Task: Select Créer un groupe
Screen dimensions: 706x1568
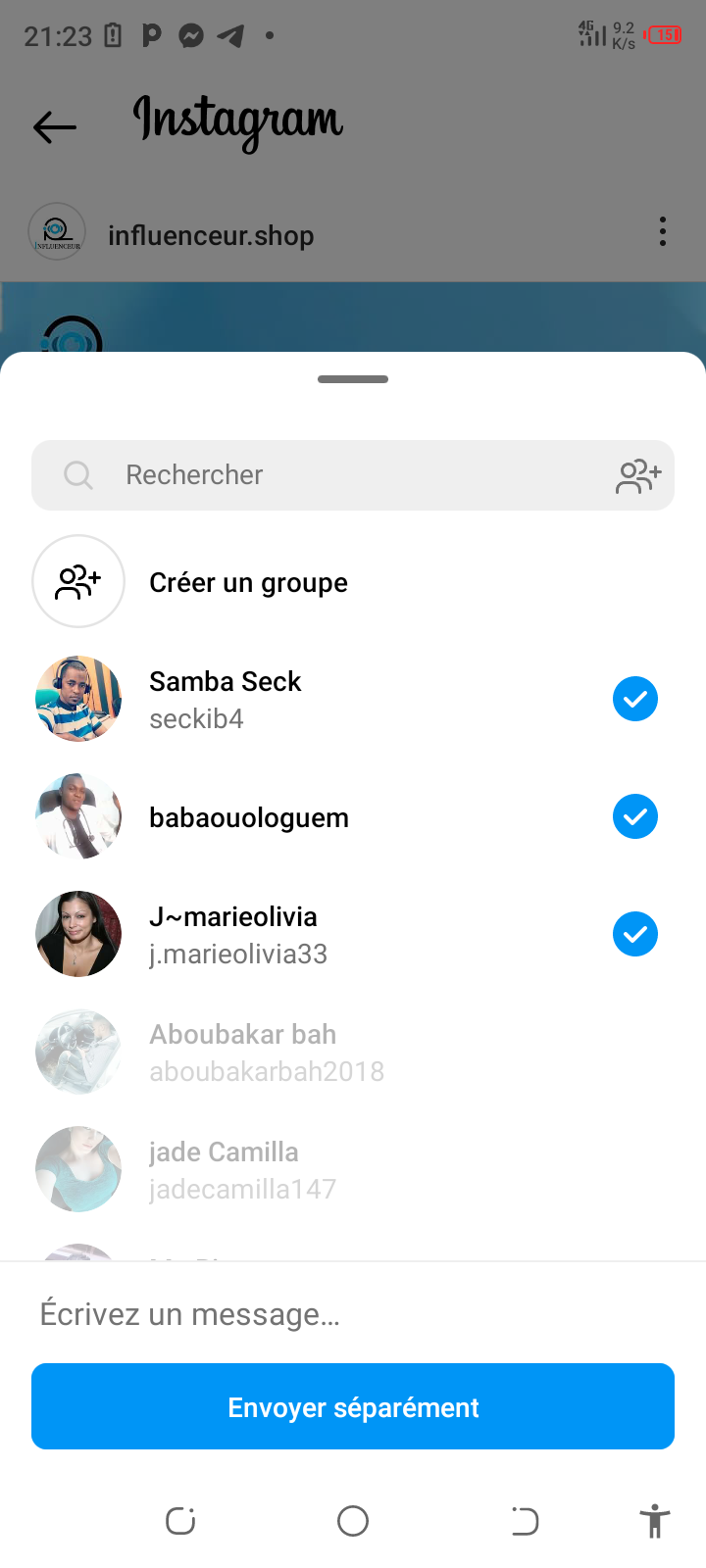Action: (x=248, y=582)
